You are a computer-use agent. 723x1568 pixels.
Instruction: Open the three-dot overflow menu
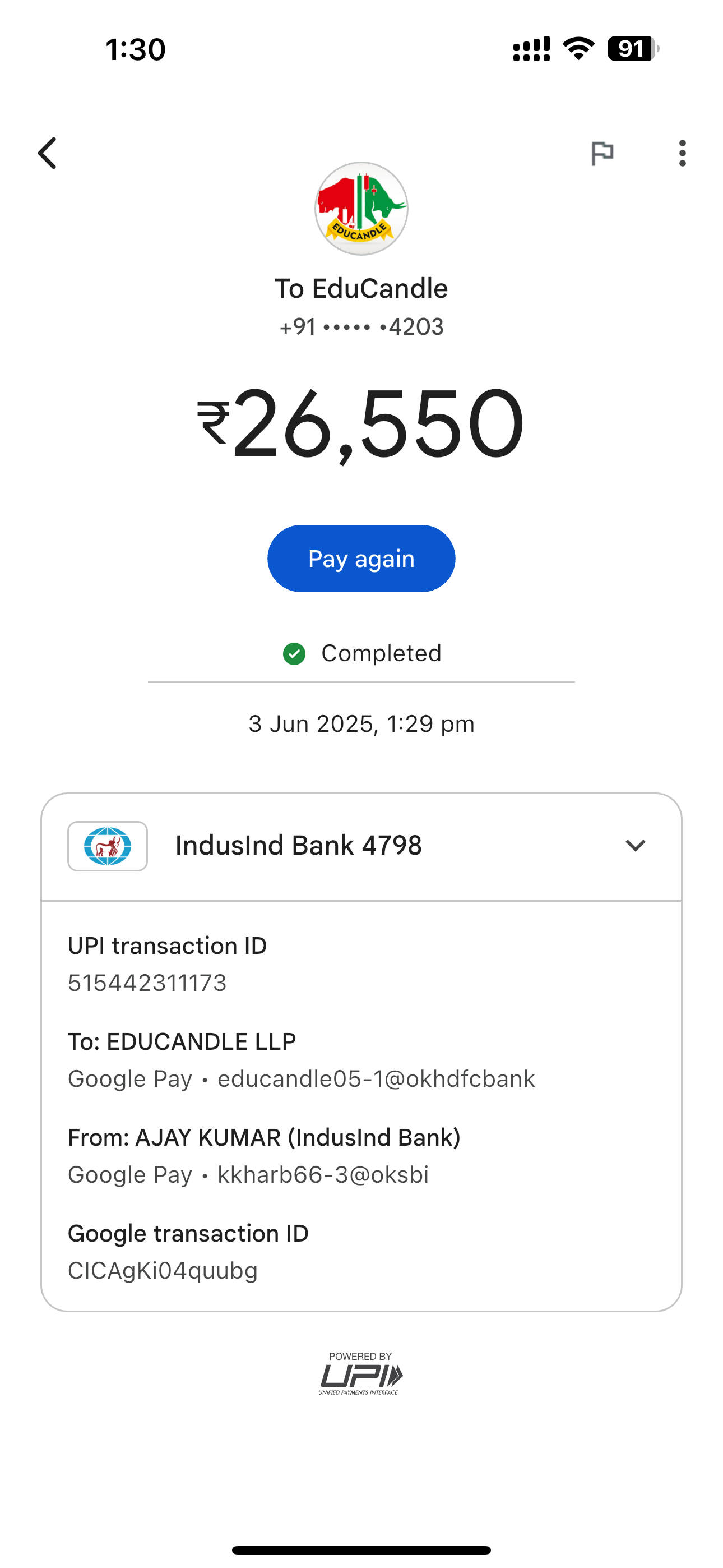click(x=682, y=153)
